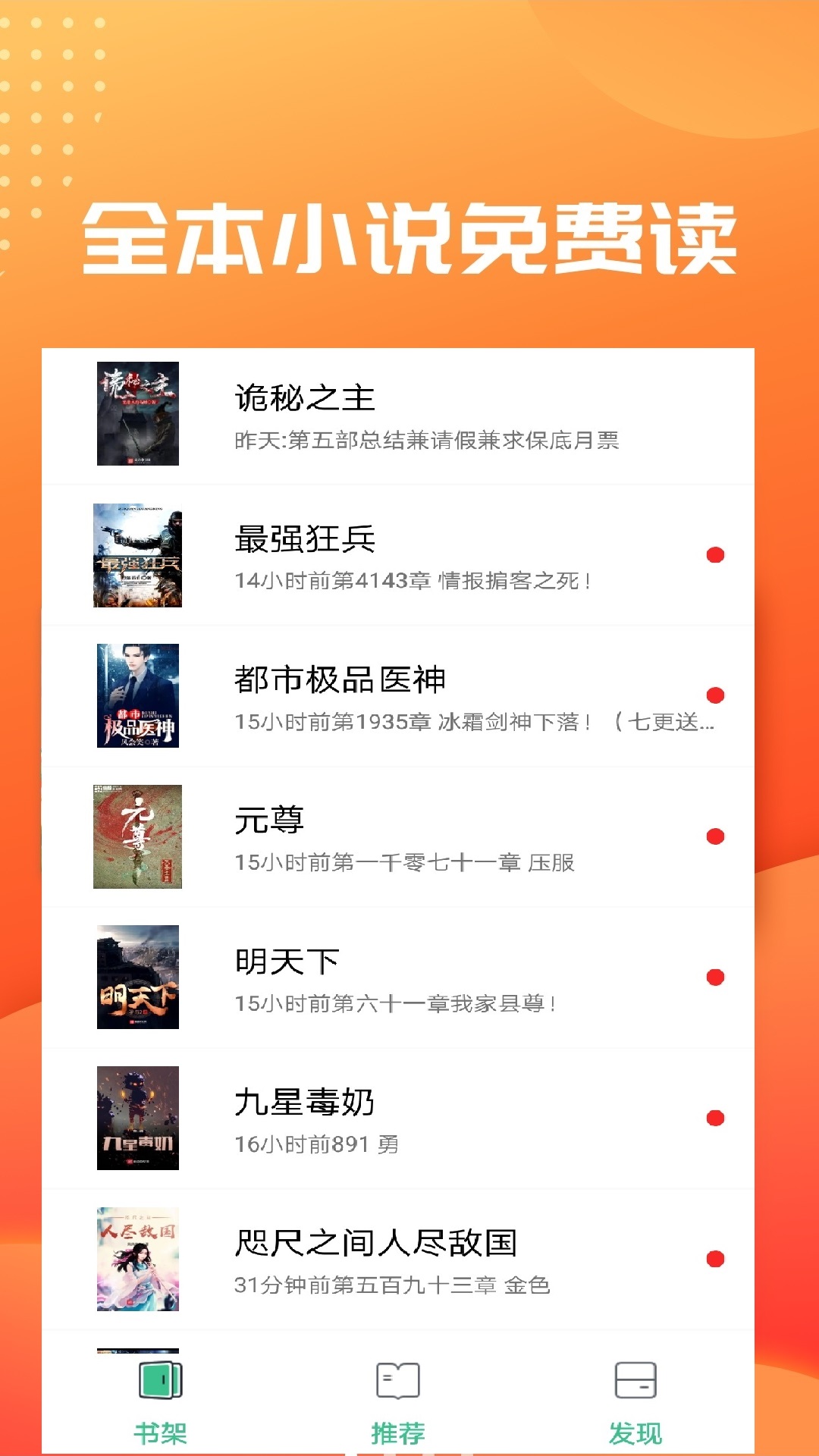Open the cover thumbnail of 诡秘之主
The width and height of the screenshot is (819, 1456).
[139, 413]
